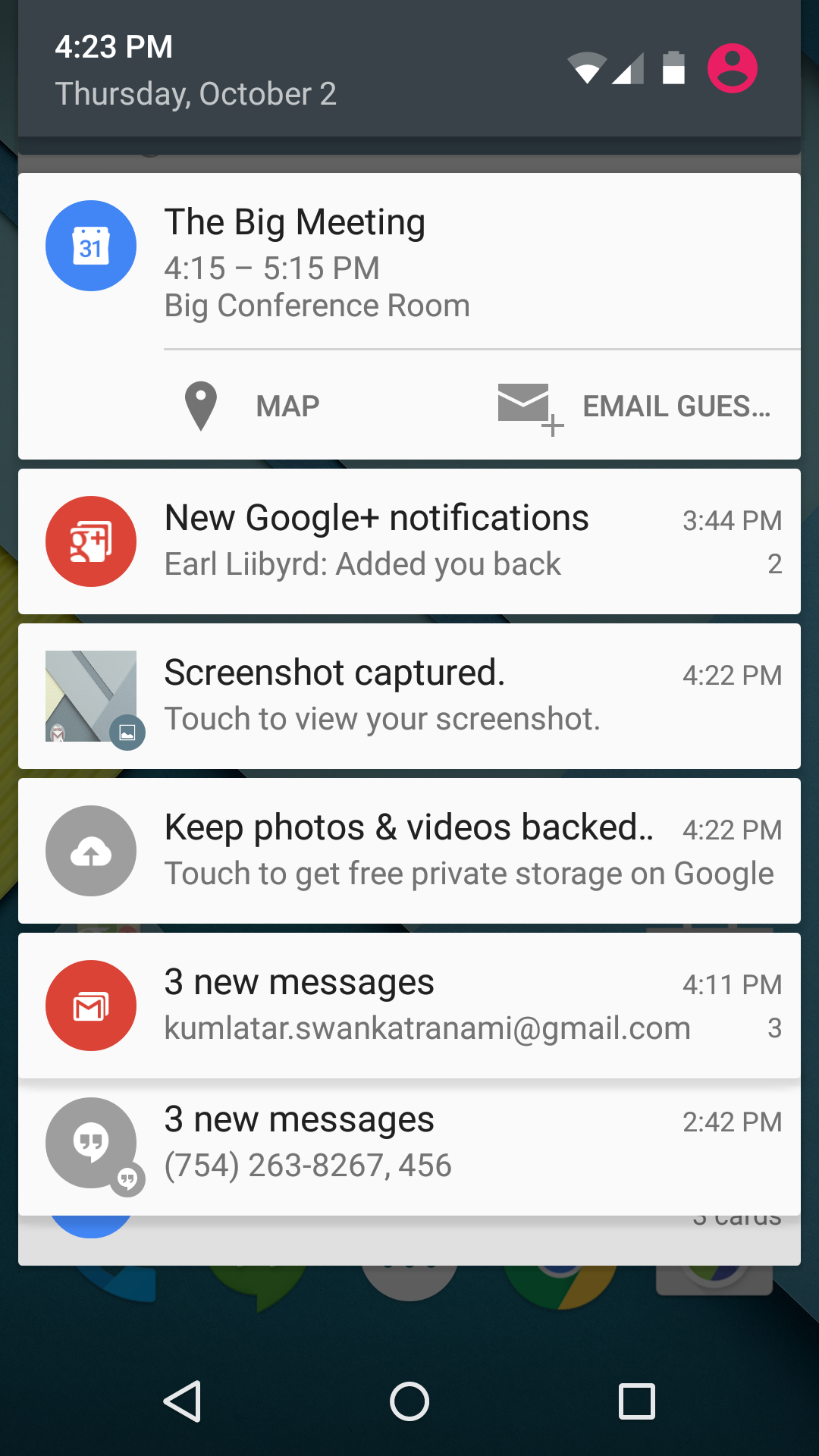Tap EMAIL GUESTS for the meeting
The height and width of the screenshot is (1456, 819).
(675, 405)
